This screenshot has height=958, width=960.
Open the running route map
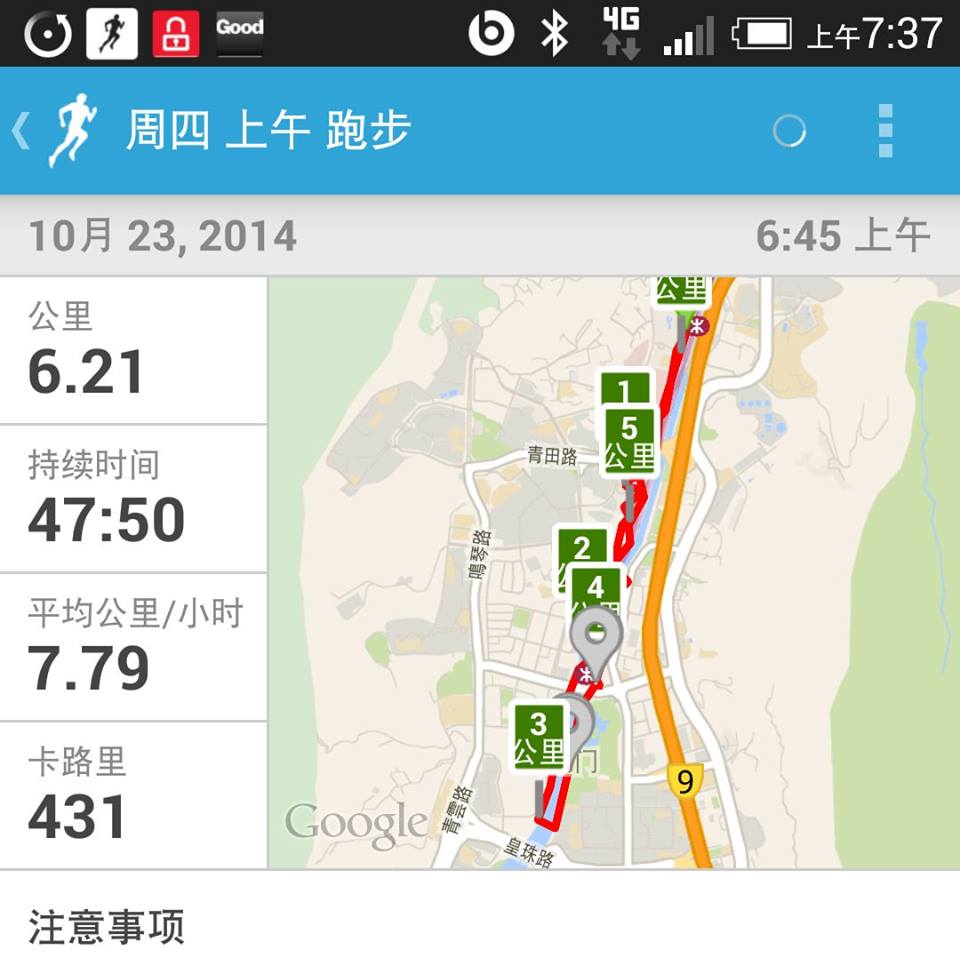613,572
